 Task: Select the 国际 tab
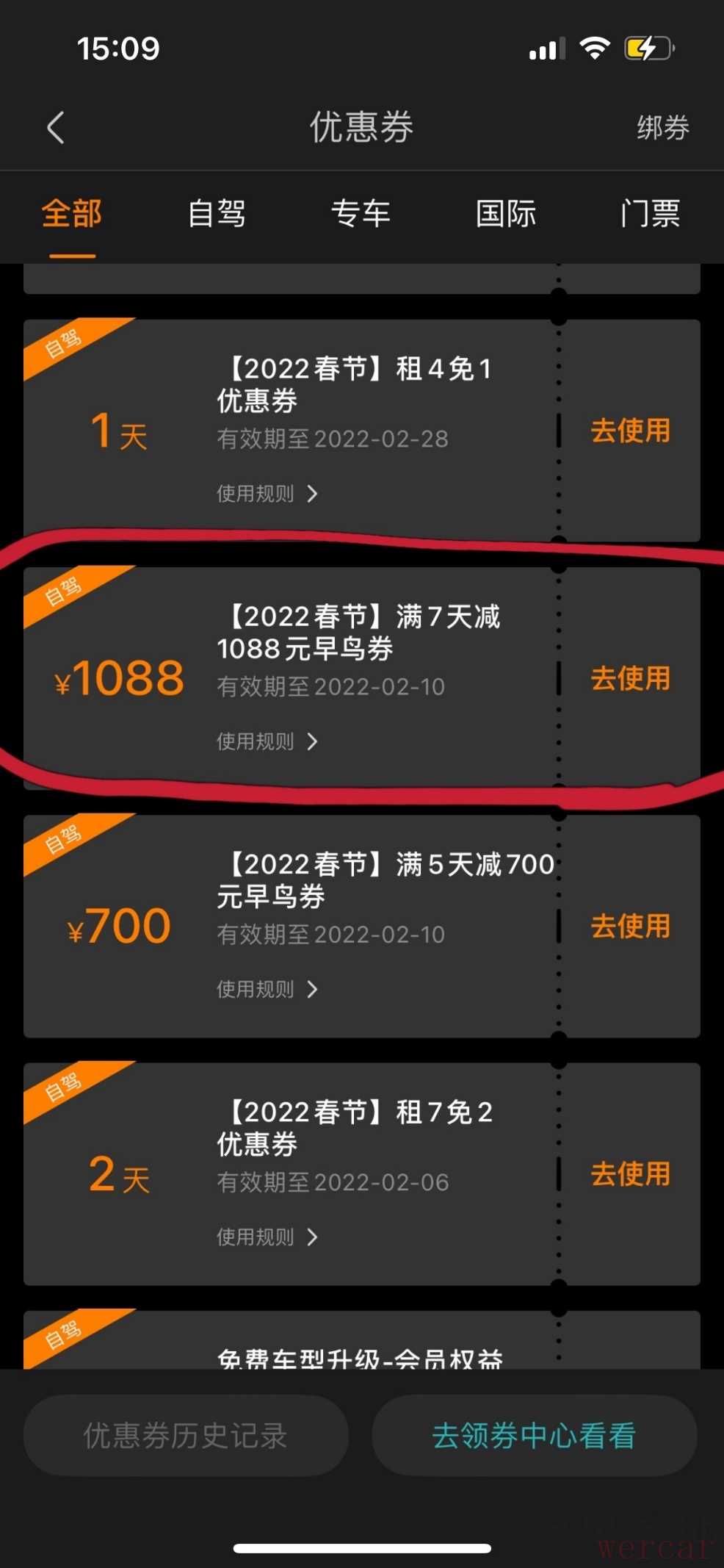click(506, 214)
